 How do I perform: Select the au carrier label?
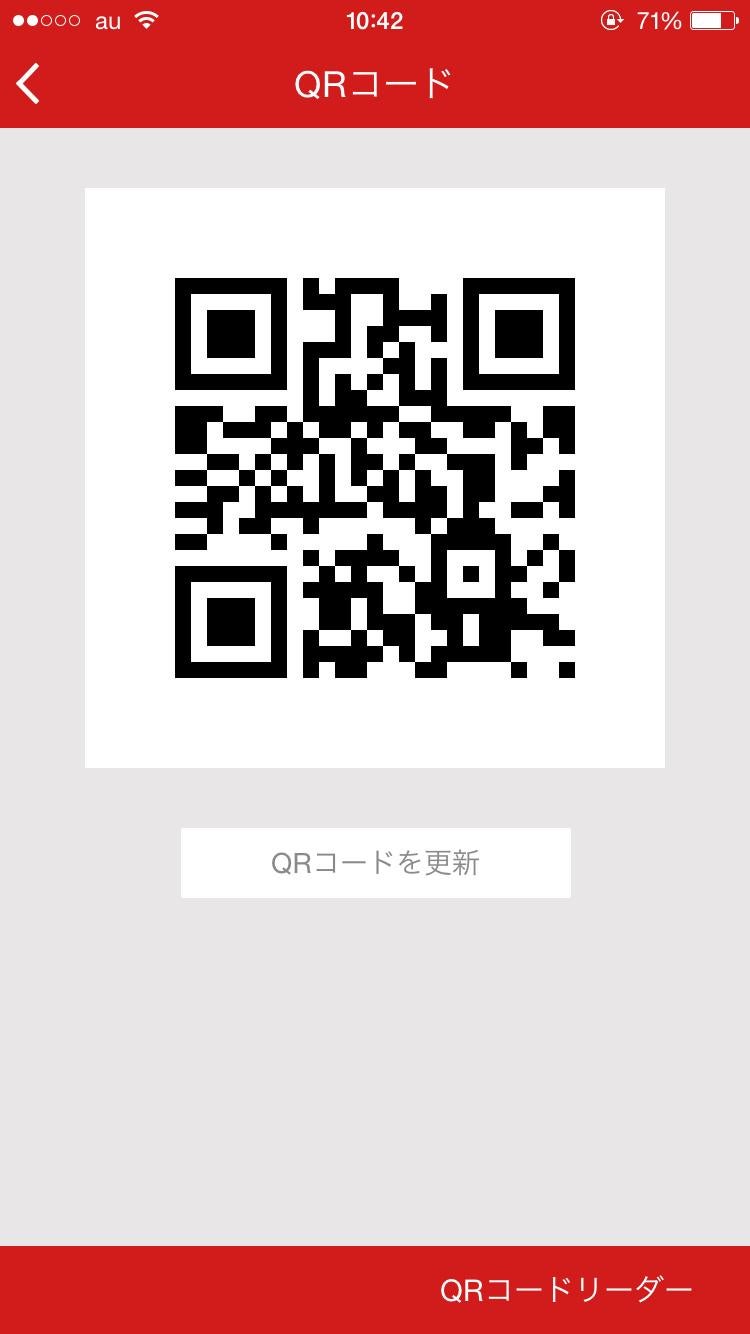[105, 19]
